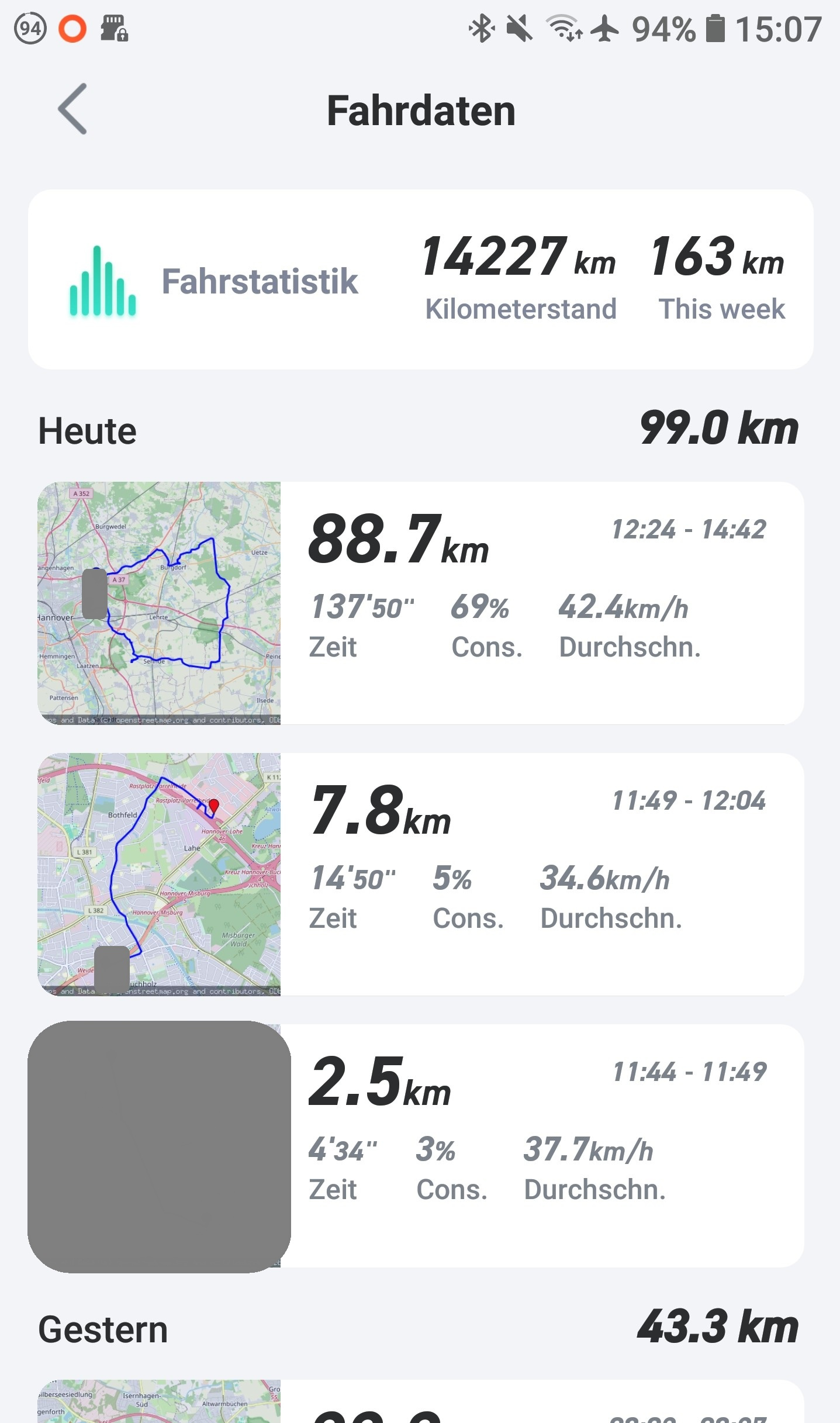840x1423 pixels.
Task: Select the 2.5 km ride entry
Action: (420, 1145)
